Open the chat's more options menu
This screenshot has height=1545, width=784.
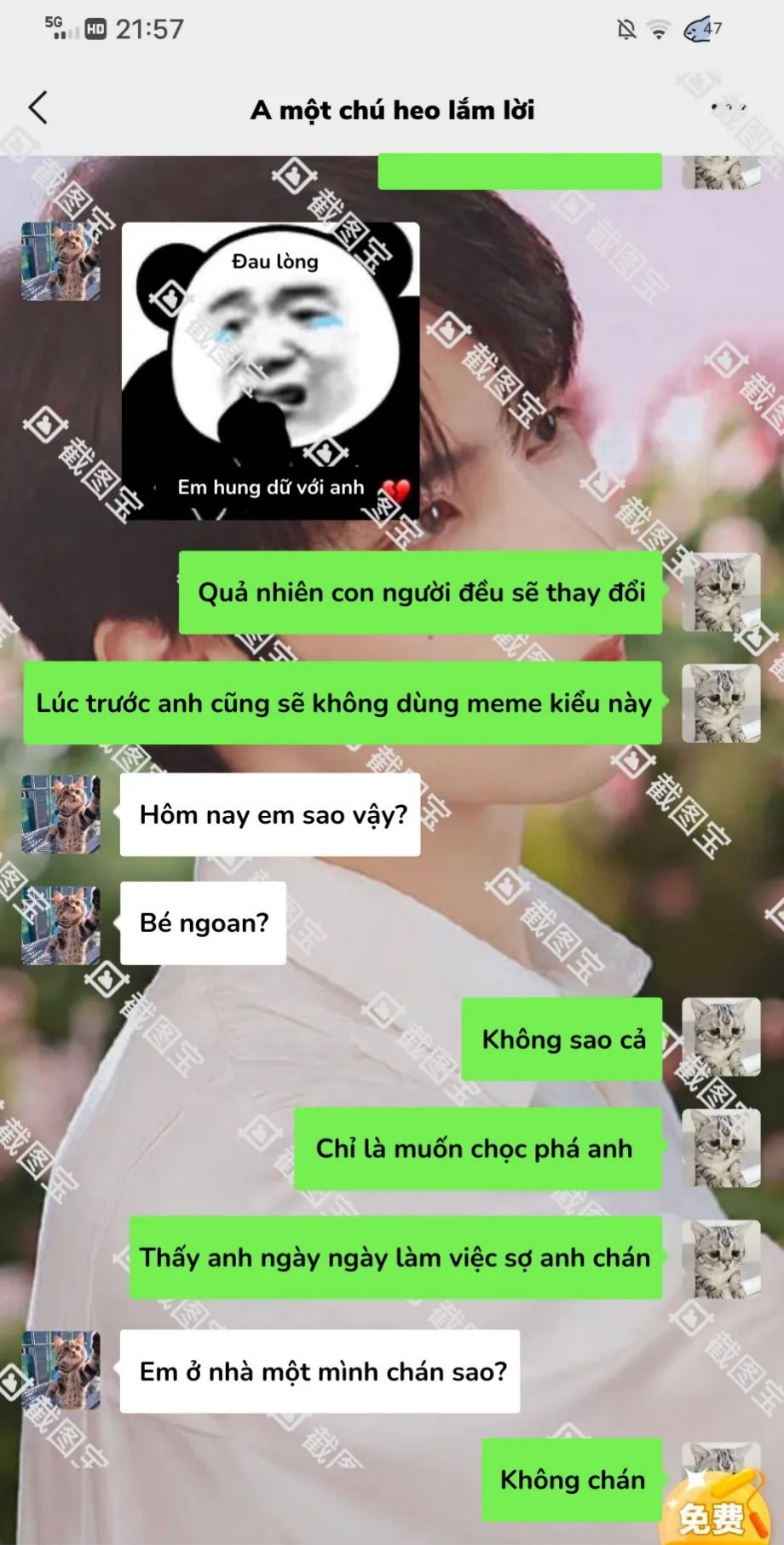pos(729,108)
